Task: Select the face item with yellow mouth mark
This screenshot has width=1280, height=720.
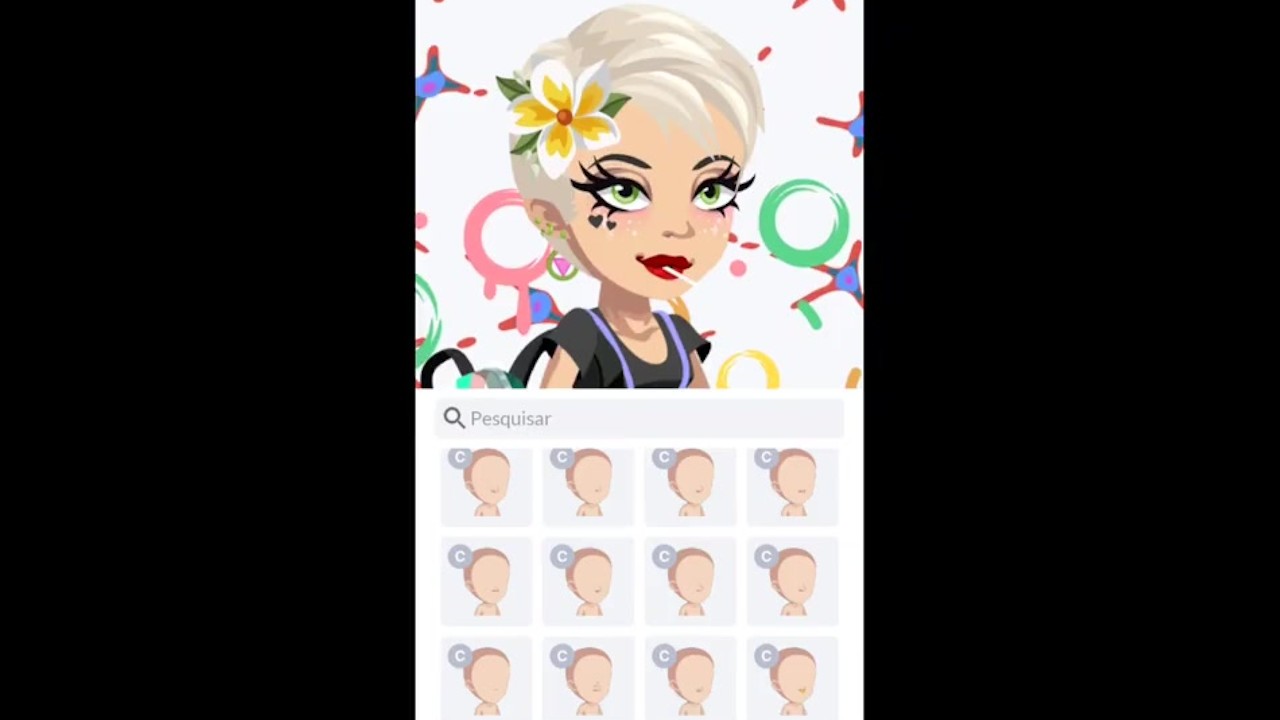Action: pyautogui.click(x=792, y=680)
